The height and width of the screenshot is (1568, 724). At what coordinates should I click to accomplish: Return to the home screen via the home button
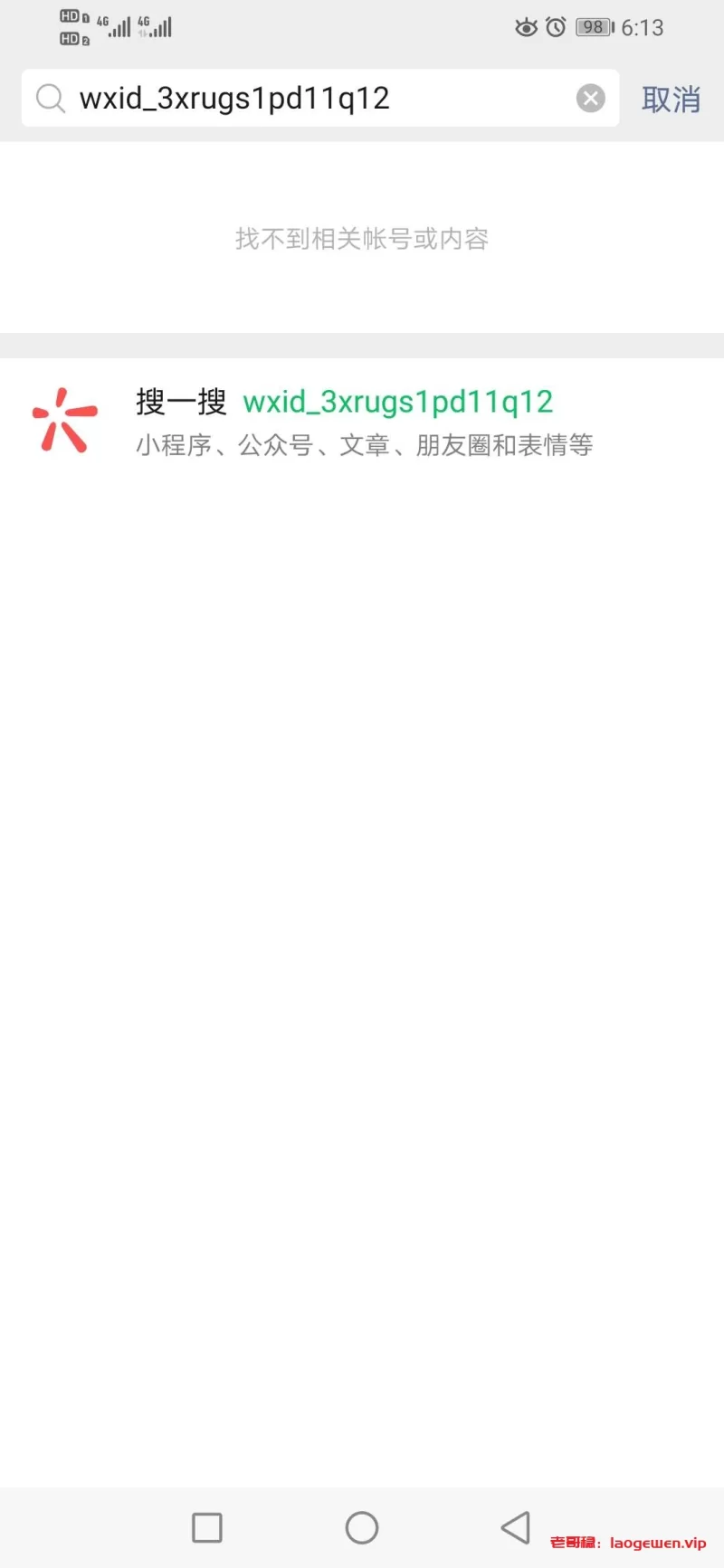(x=362, y=1527)
